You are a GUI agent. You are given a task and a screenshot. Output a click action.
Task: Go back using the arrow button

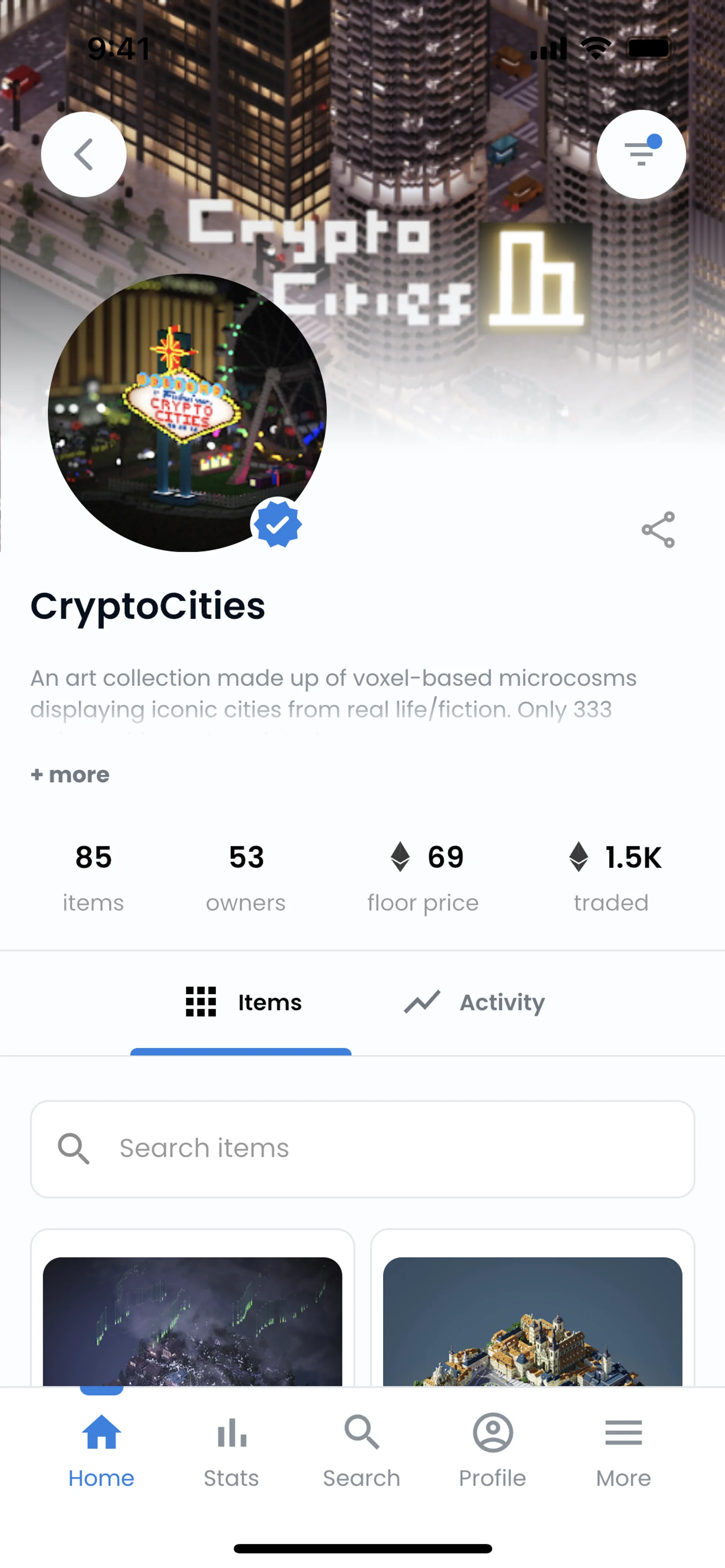[x=83, y=155]
